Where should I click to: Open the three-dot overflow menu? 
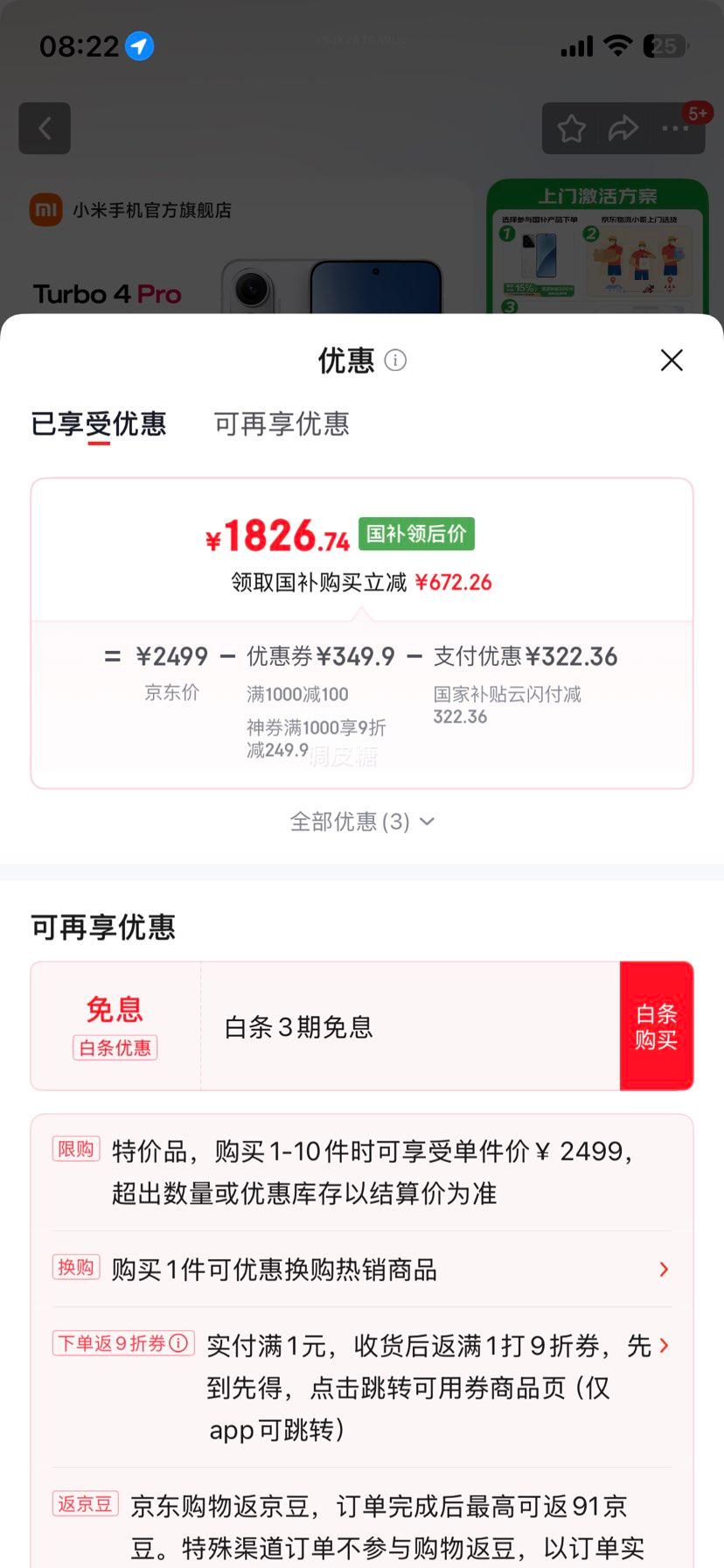[675, 129]
